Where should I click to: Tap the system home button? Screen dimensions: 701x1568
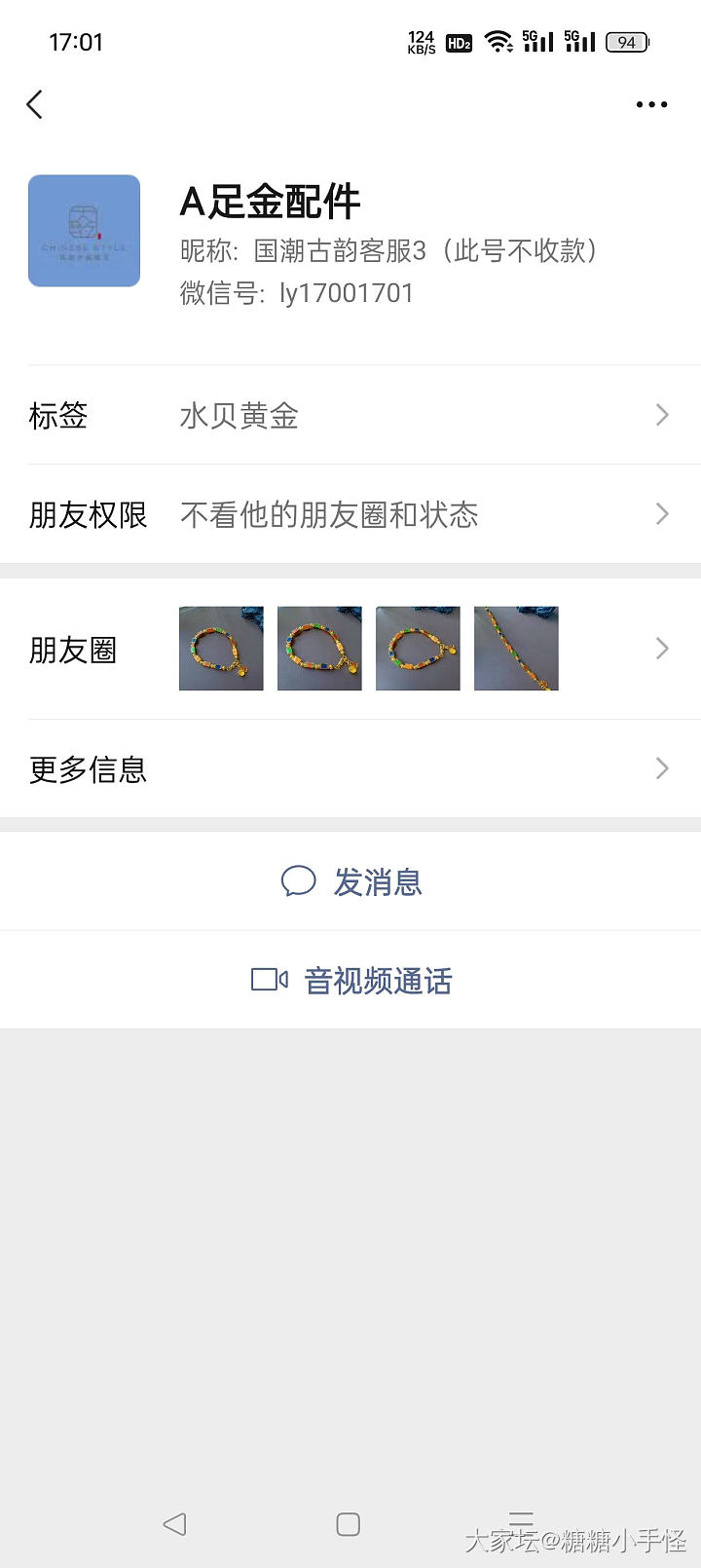[348, 1524]
